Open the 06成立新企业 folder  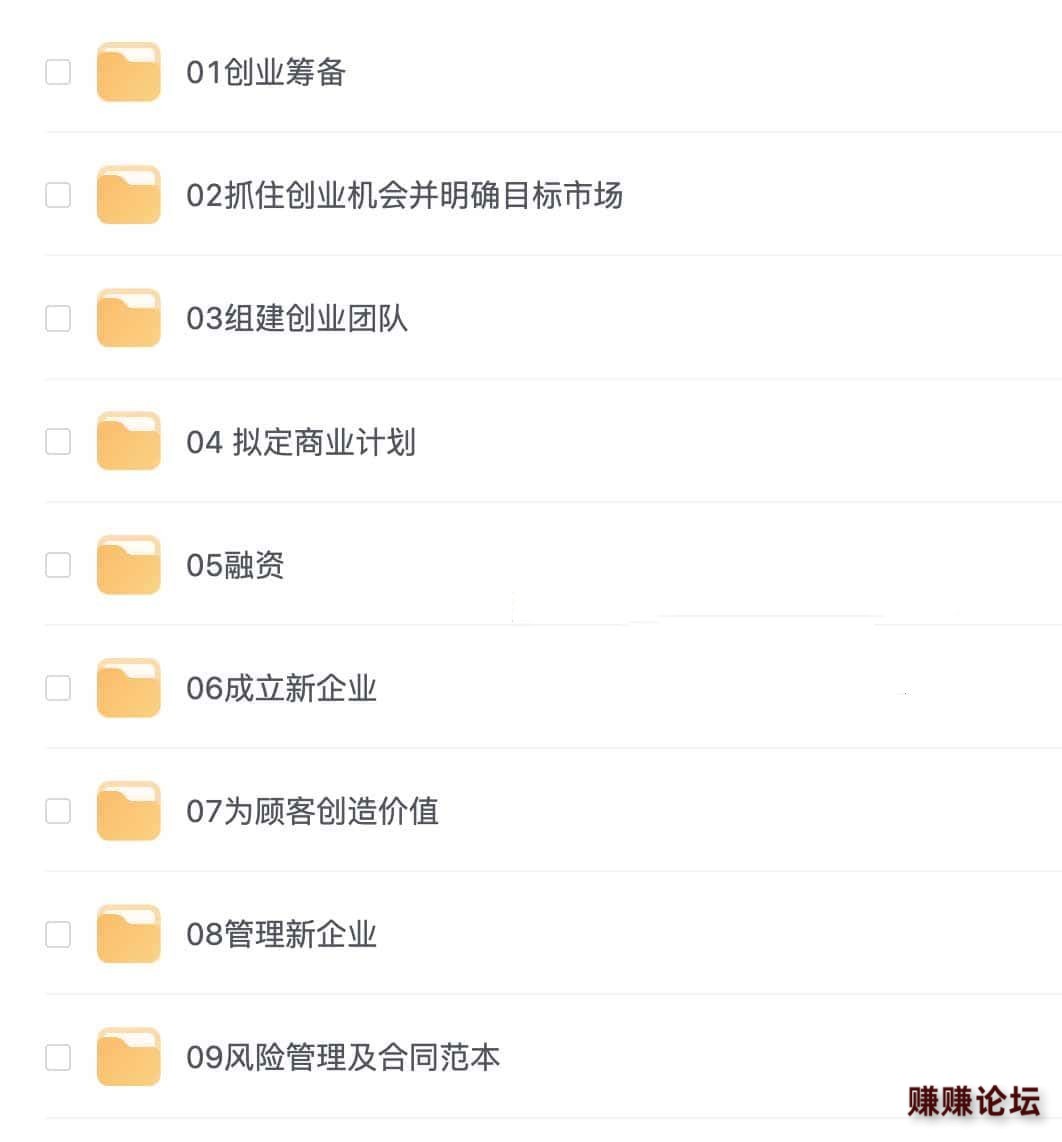coord(281,688)
